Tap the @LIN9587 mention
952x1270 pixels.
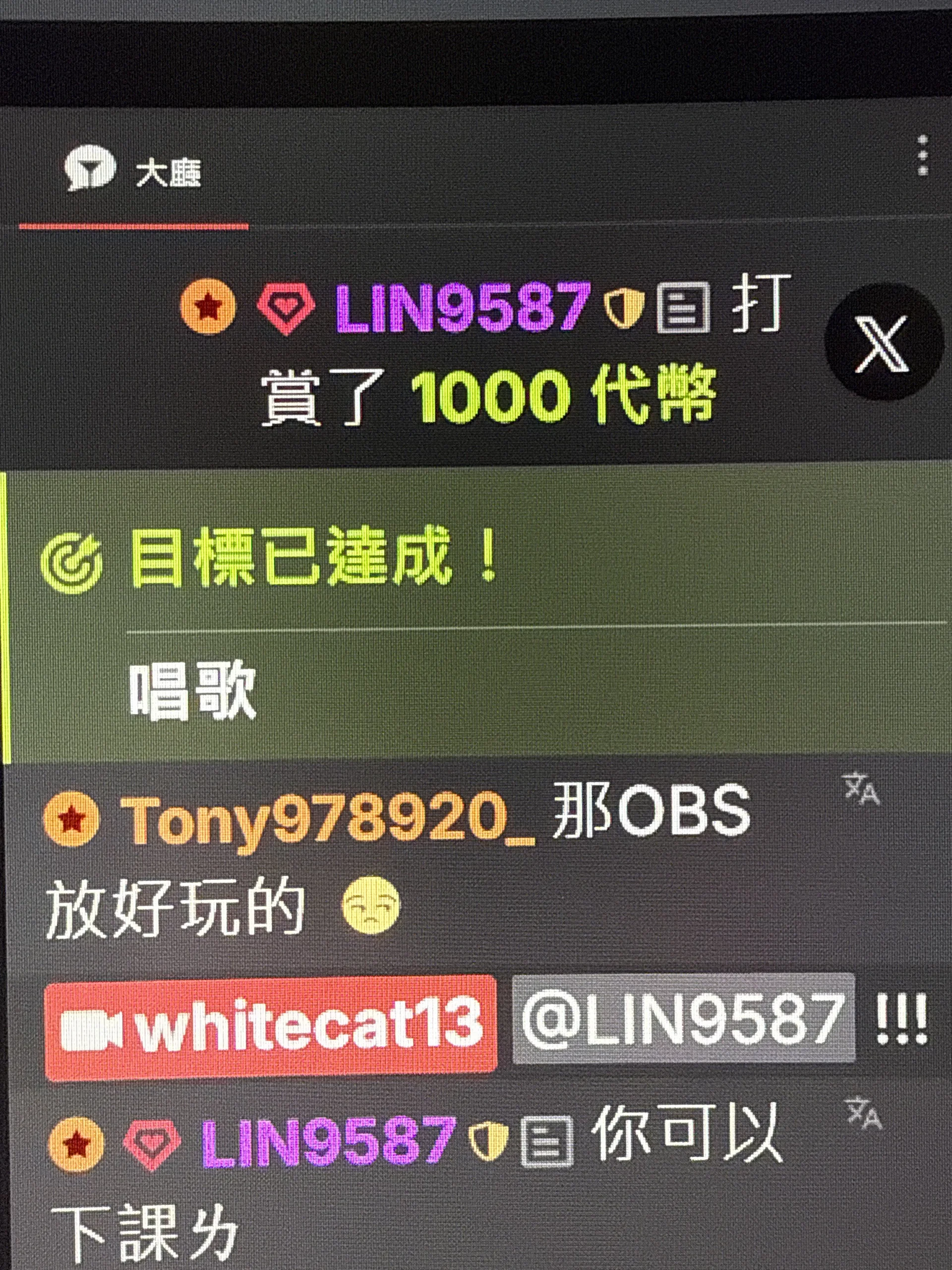point(683,1020)
